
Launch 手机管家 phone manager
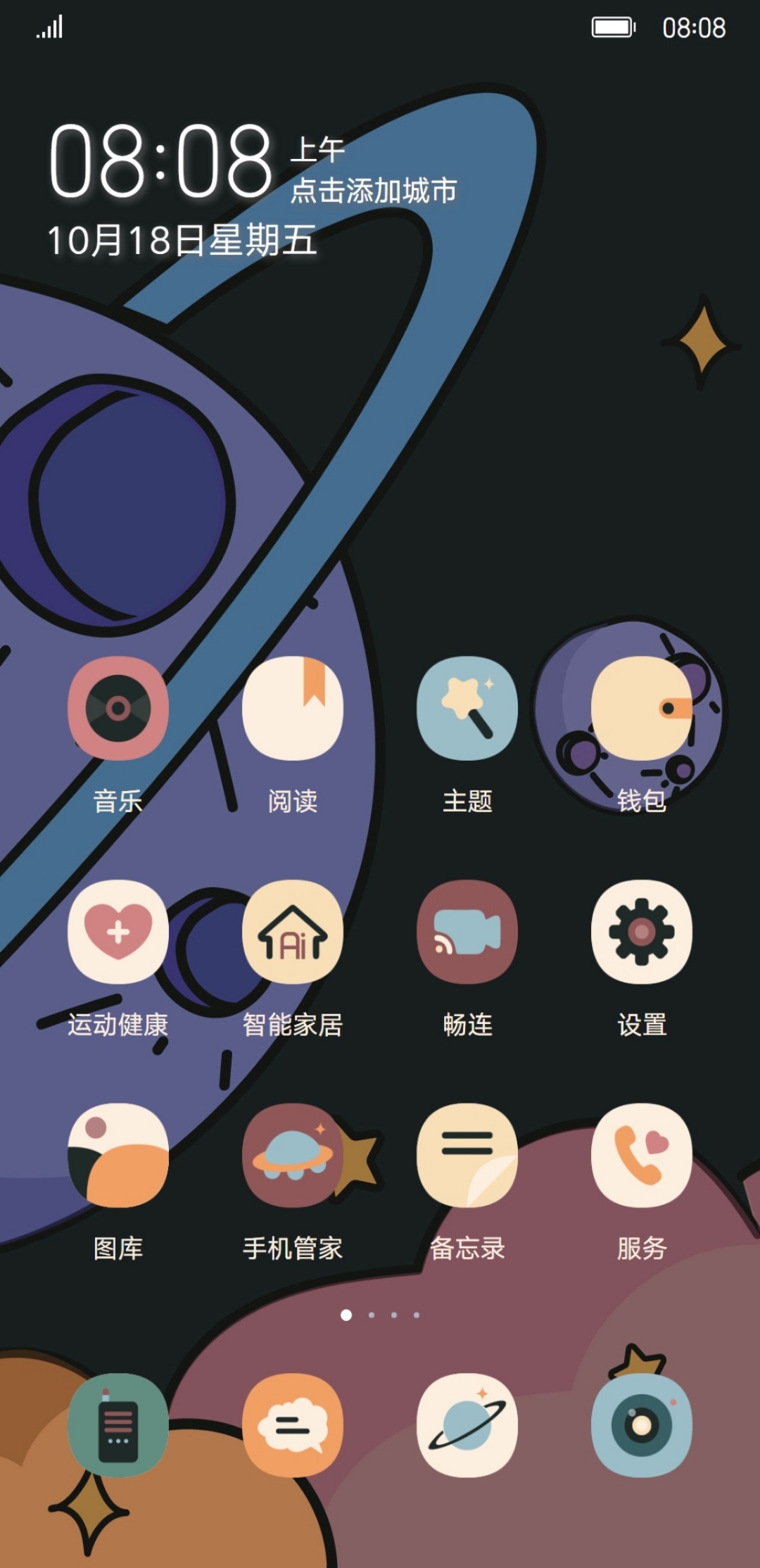tap(293, 1156)
